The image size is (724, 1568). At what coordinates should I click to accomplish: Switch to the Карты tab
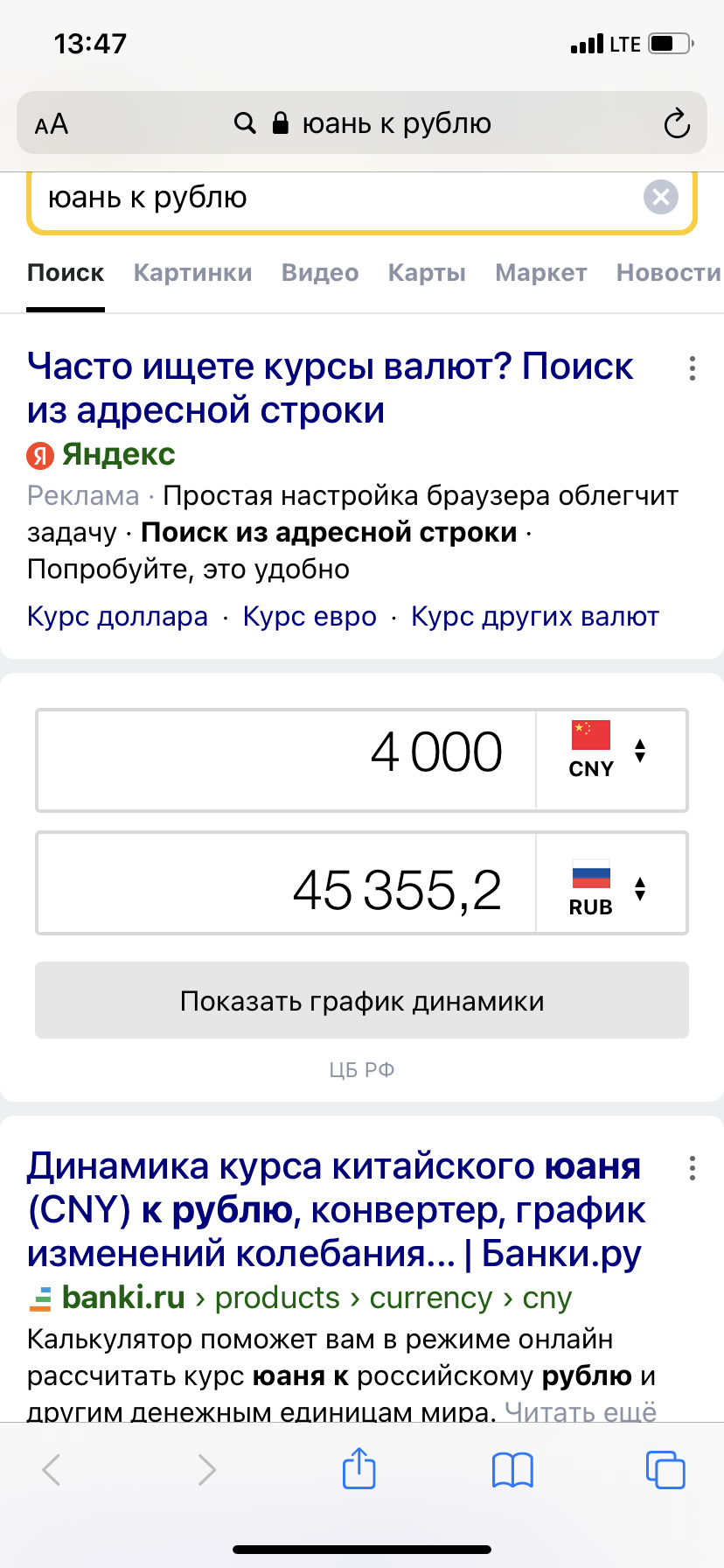[427, 273]
